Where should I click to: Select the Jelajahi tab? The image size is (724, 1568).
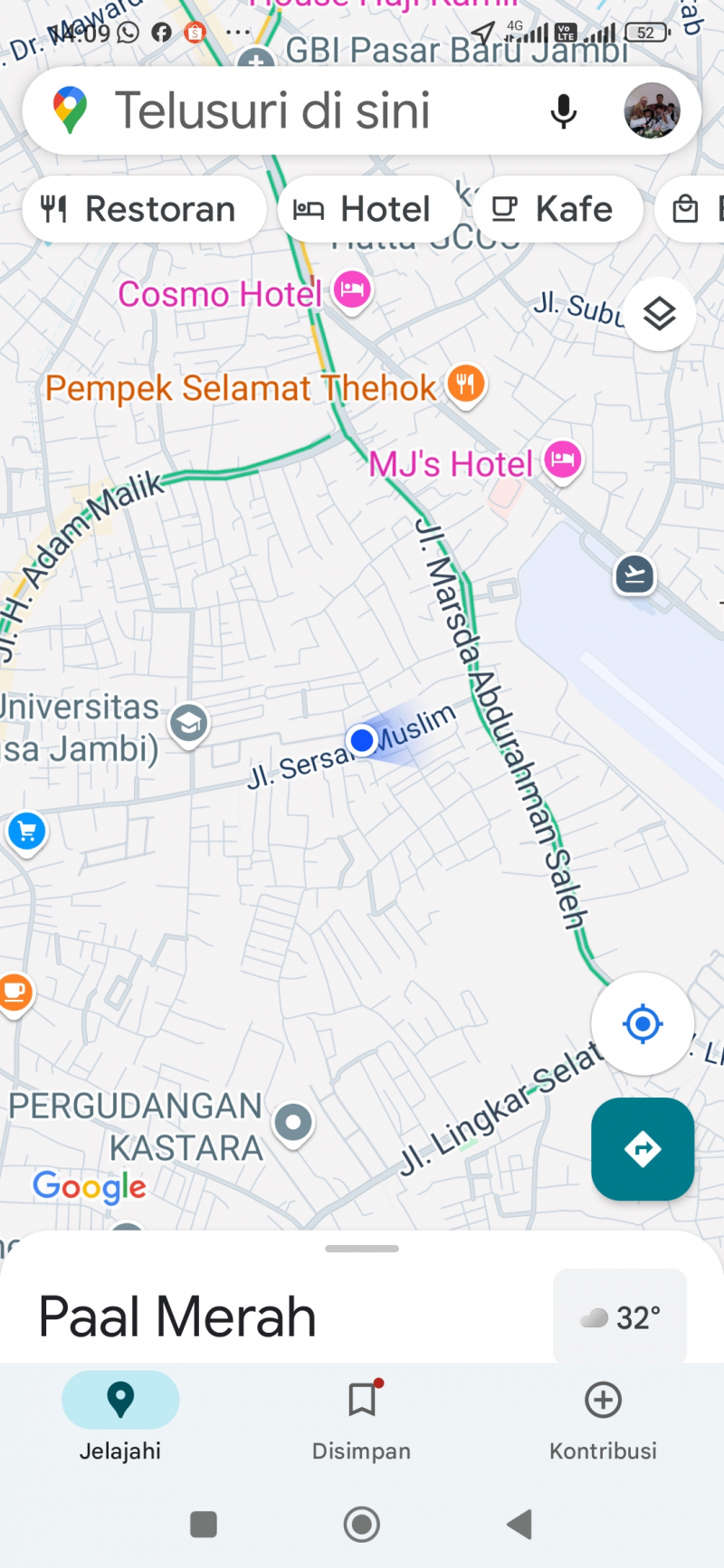(120, 1419)
